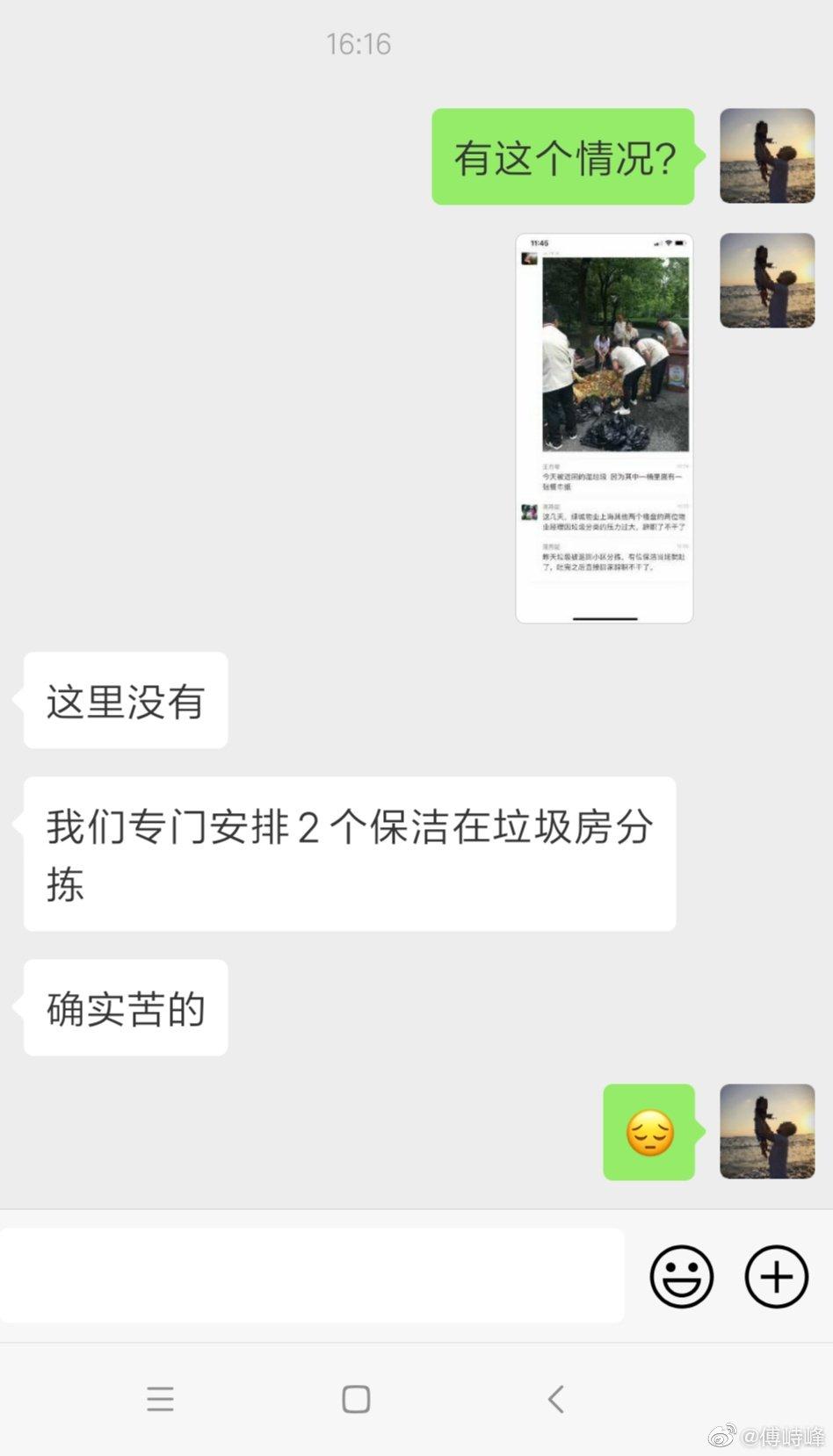Open the shared screenshot image in chat
This screenshot has height=1456, width=833.
605,428
